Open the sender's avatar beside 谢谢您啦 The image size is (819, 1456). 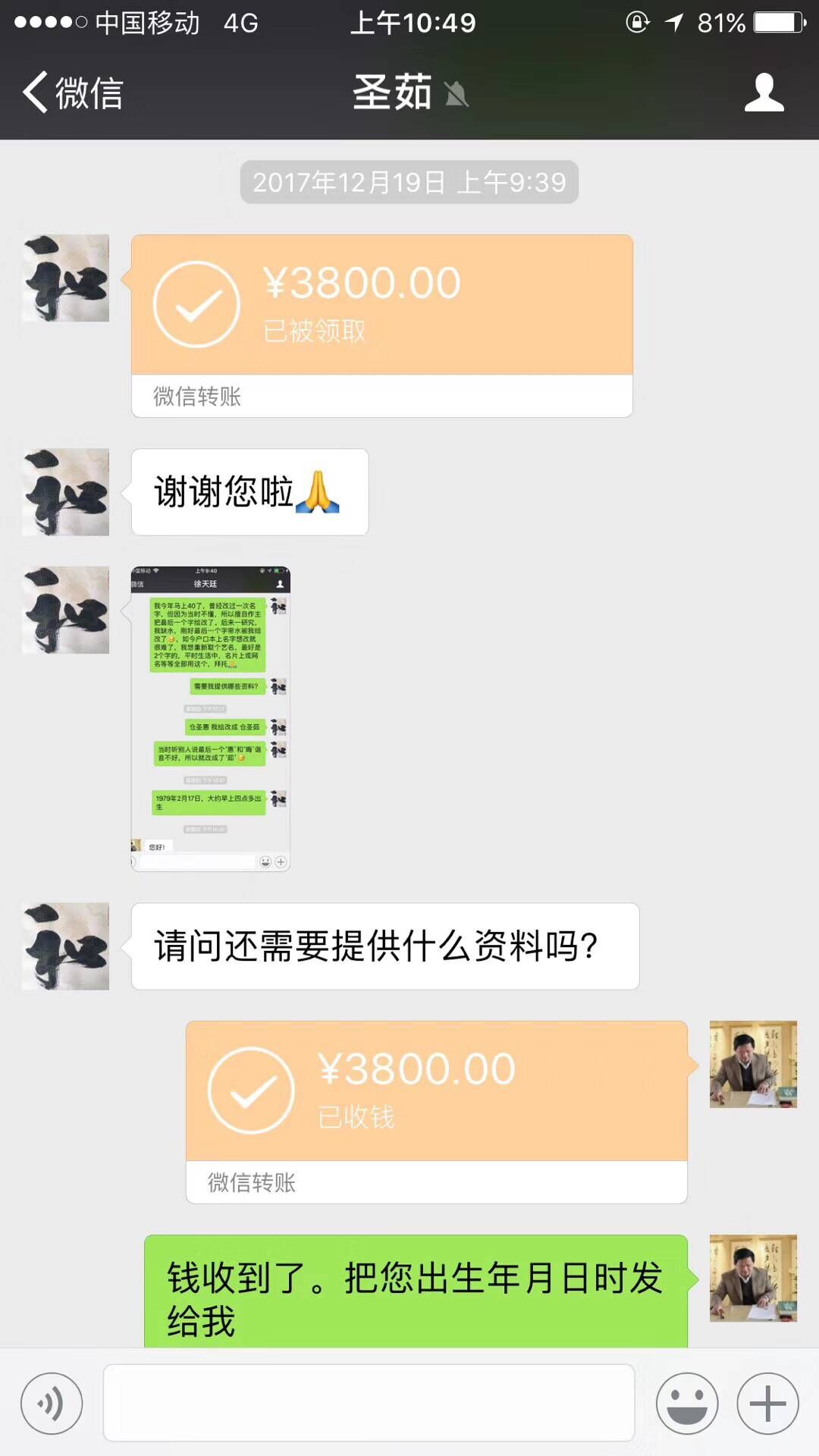66,492
